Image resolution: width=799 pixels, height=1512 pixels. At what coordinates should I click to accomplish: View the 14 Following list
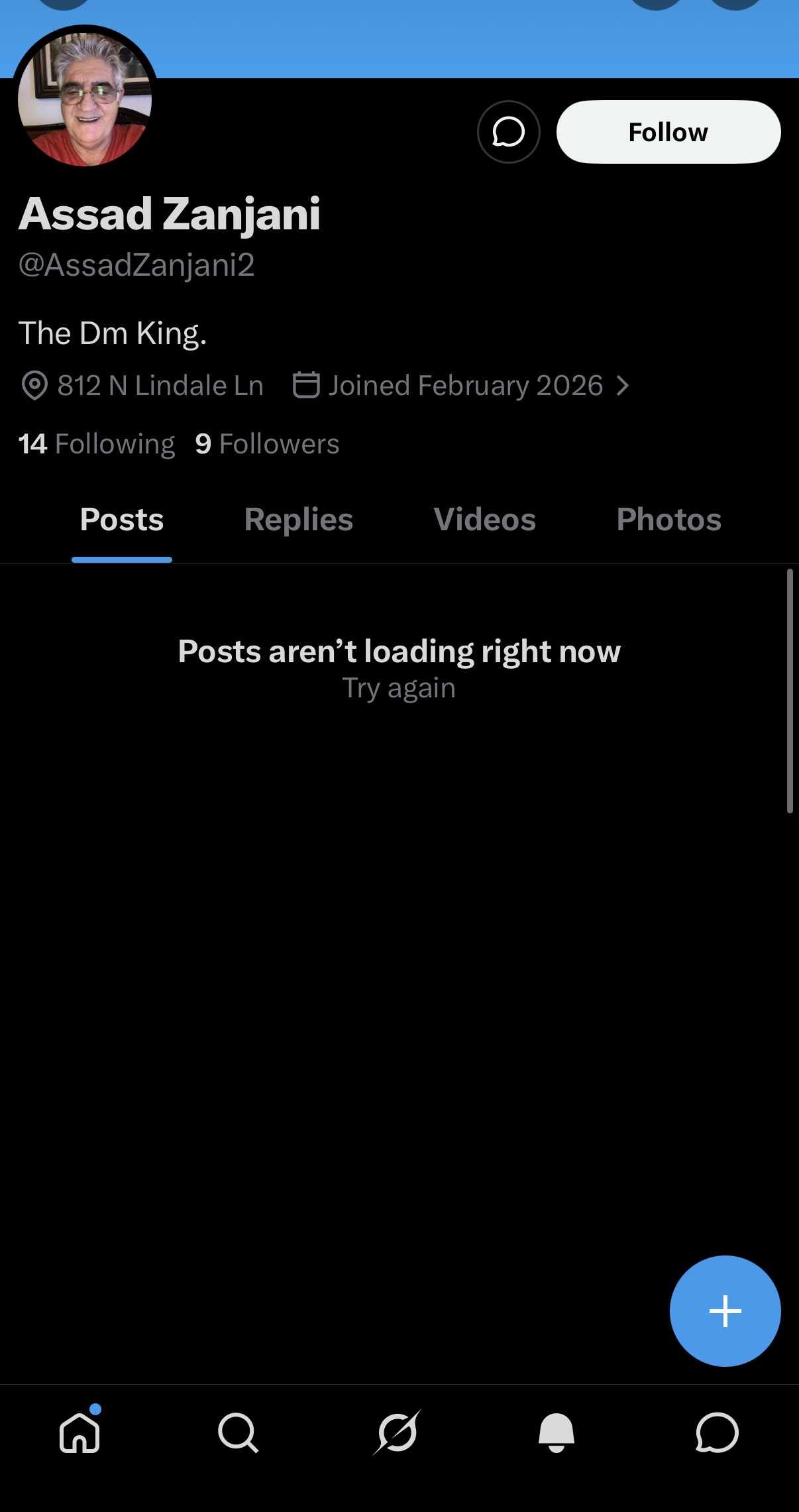tap(97, 443)
